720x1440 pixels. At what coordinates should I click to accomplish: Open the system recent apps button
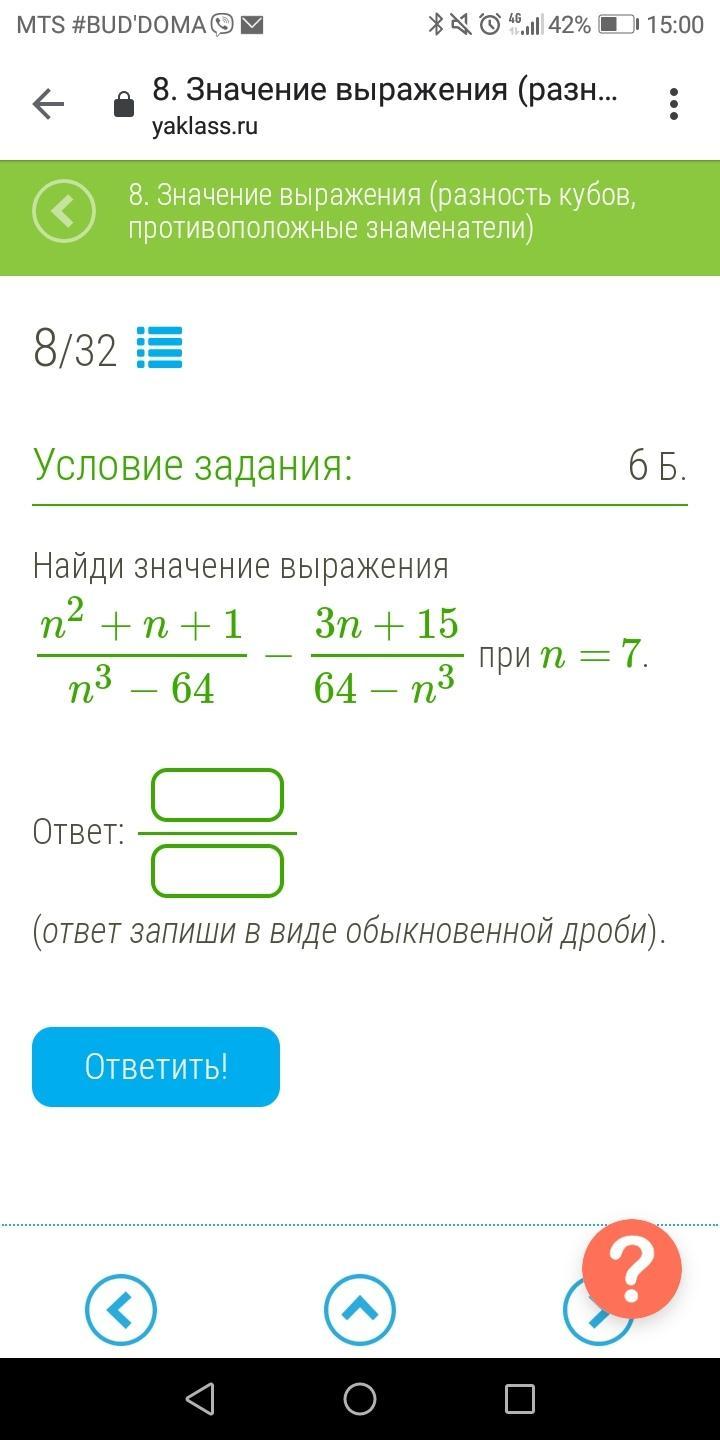[x=519, y=1399]
